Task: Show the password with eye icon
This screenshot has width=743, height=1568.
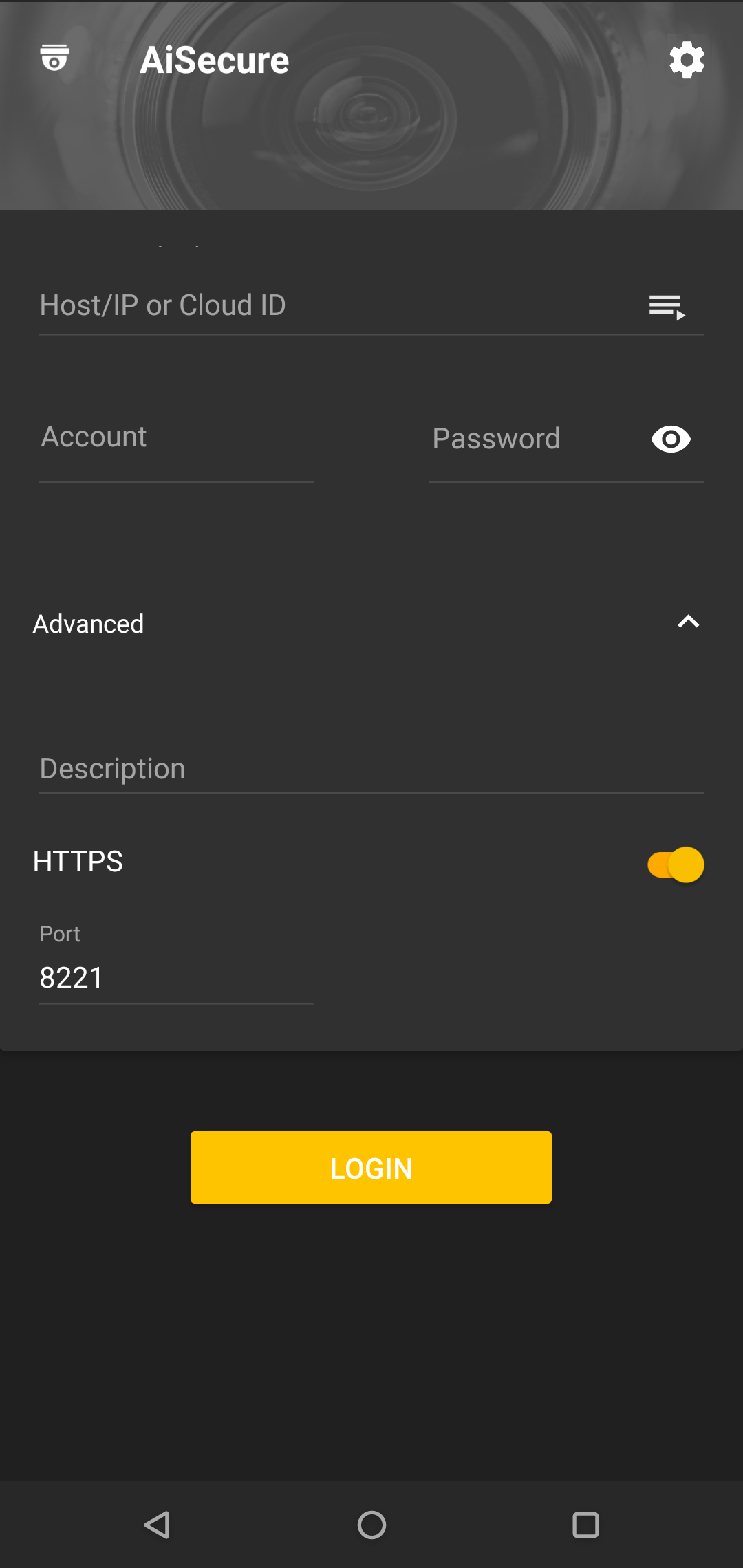Action: pos(671,439)
